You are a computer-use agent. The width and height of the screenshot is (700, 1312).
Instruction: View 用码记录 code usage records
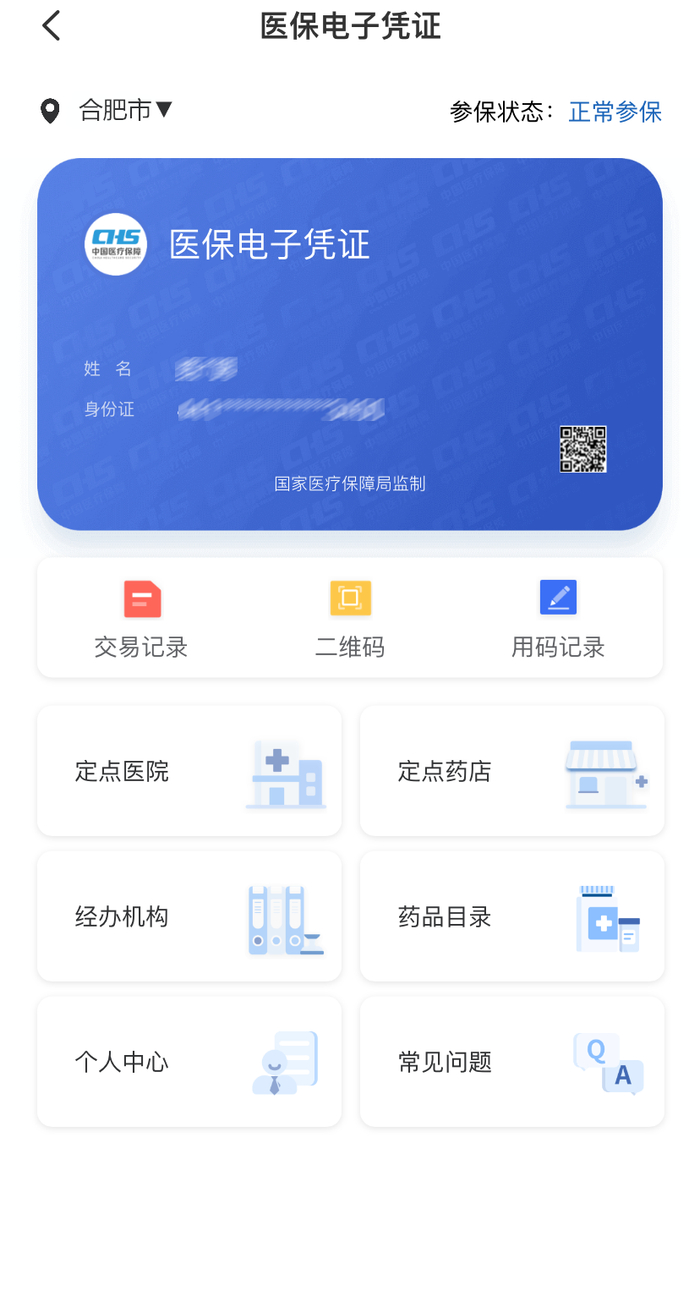pos(558,619)
